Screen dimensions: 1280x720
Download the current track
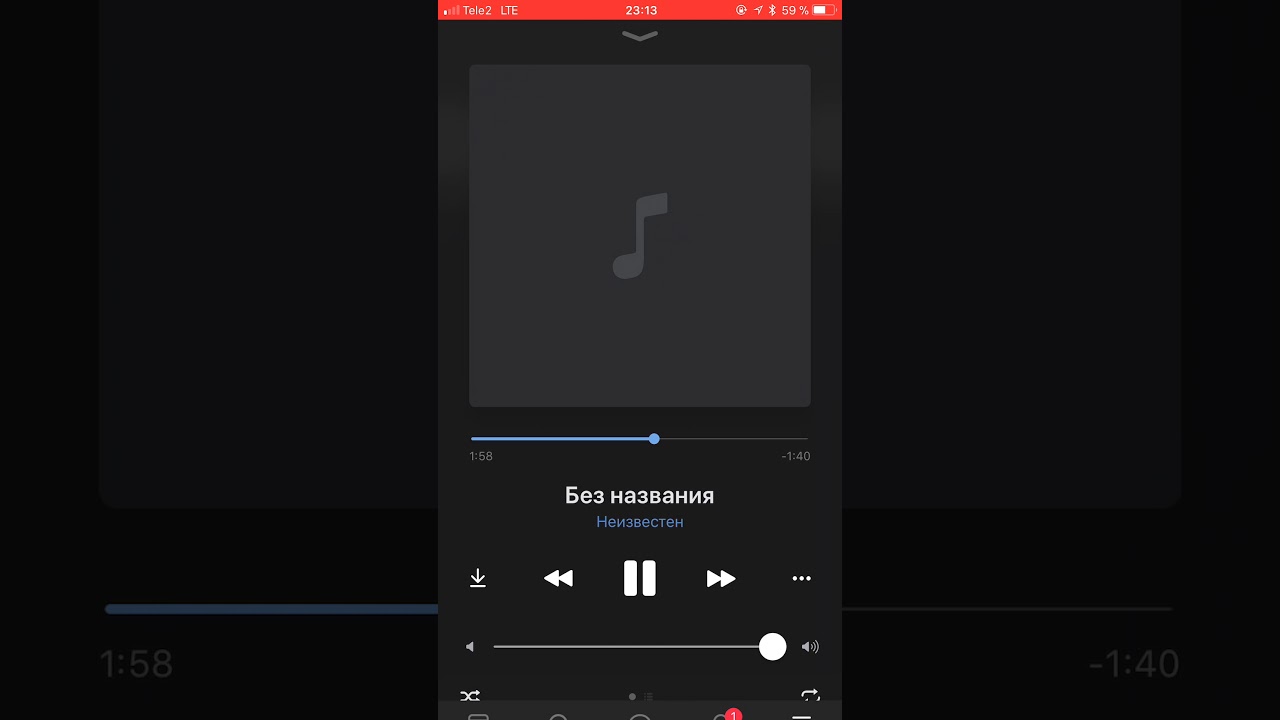[478, 578]
